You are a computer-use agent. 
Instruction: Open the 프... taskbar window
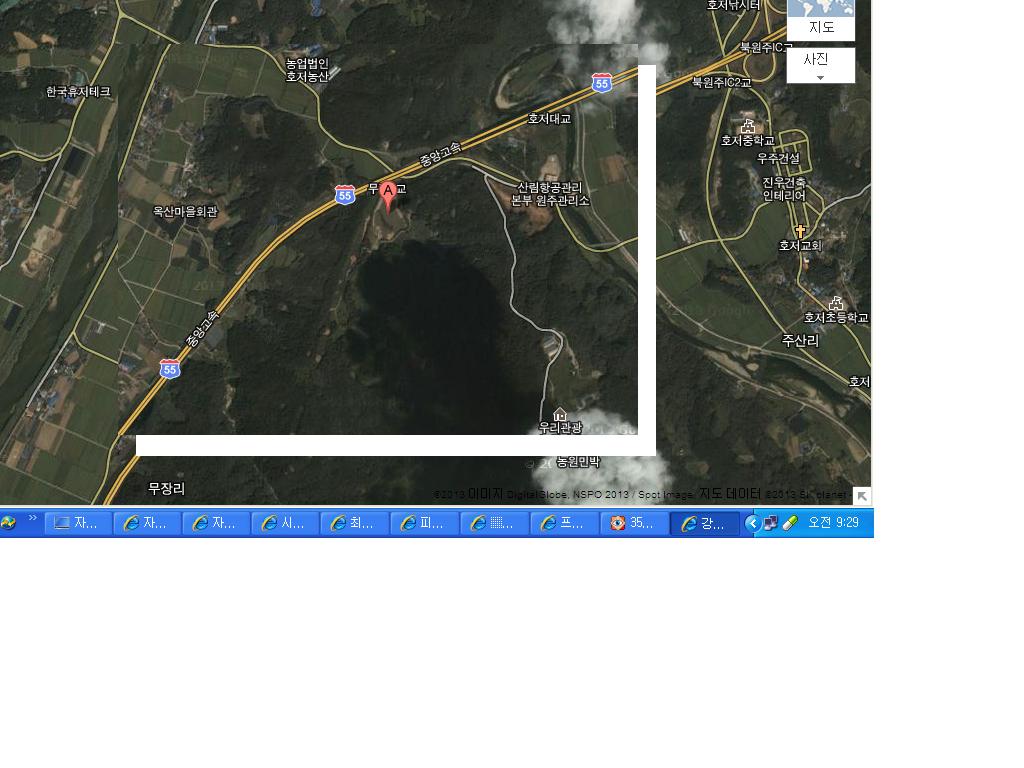(564, 523)
